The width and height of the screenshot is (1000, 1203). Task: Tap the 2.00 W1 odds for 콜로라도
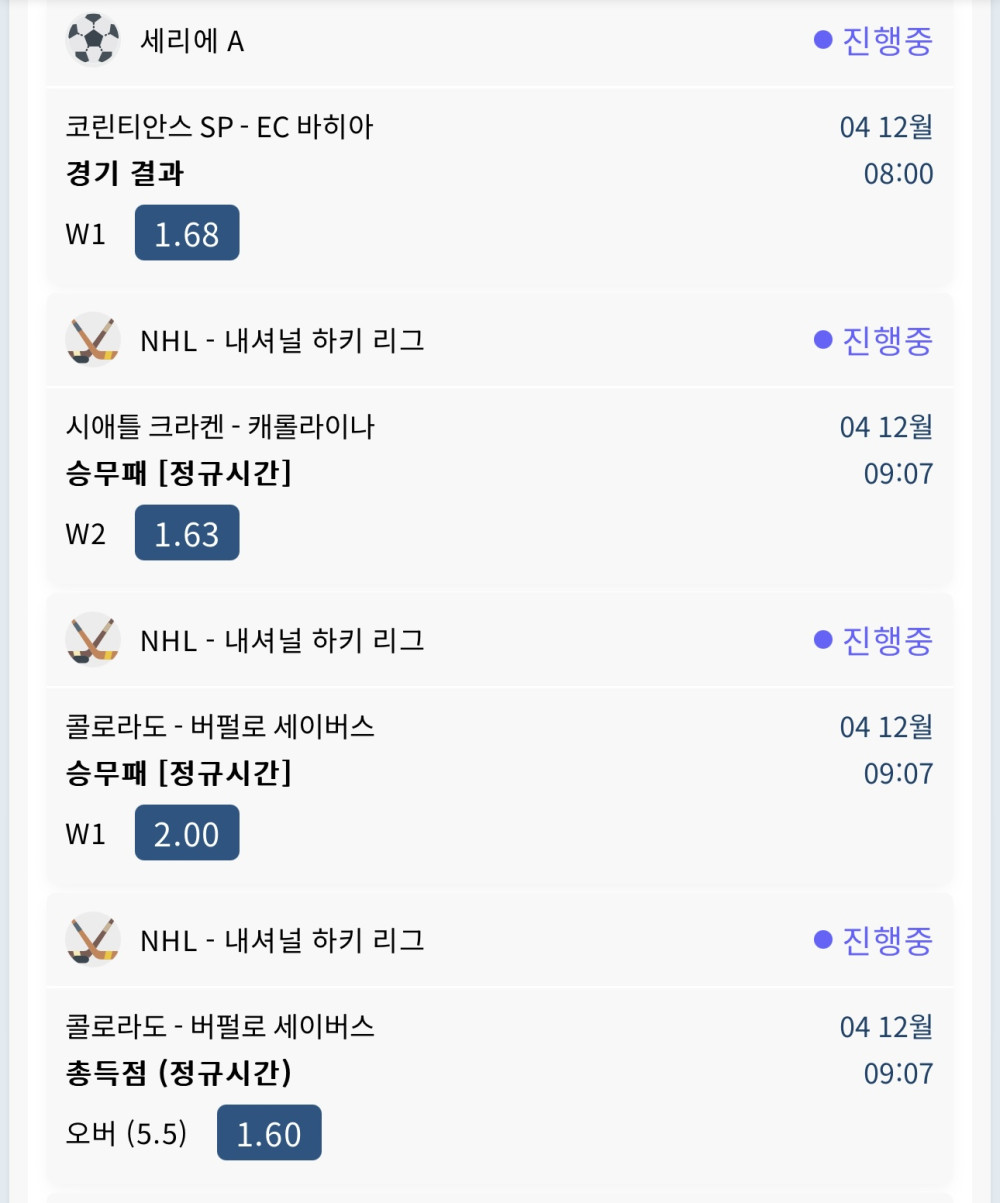click(187, 833)
